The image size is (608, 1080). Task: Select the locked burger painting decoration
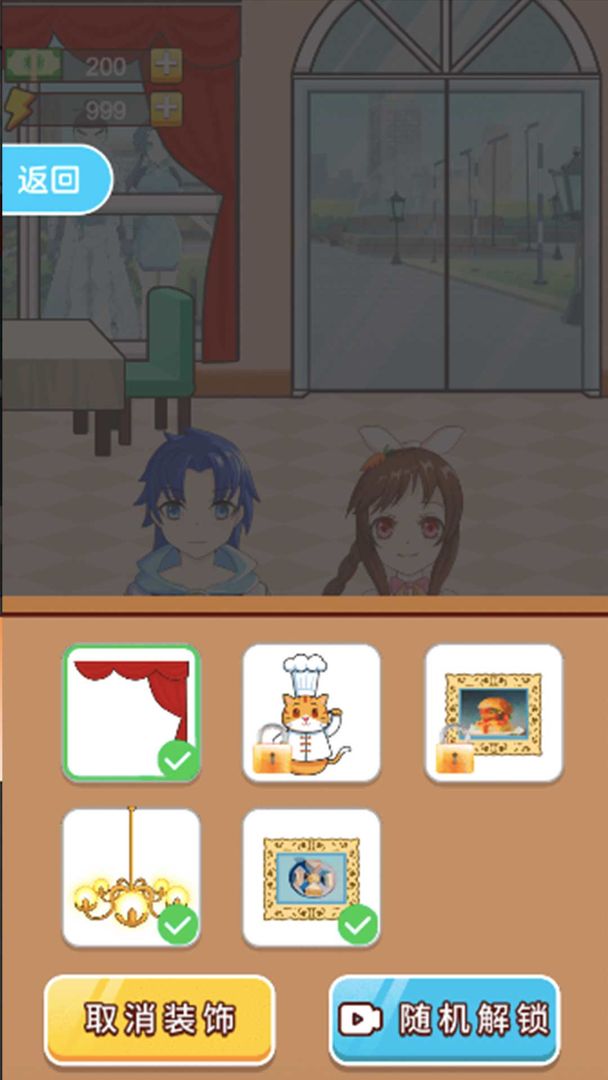[x=493, y=712]
